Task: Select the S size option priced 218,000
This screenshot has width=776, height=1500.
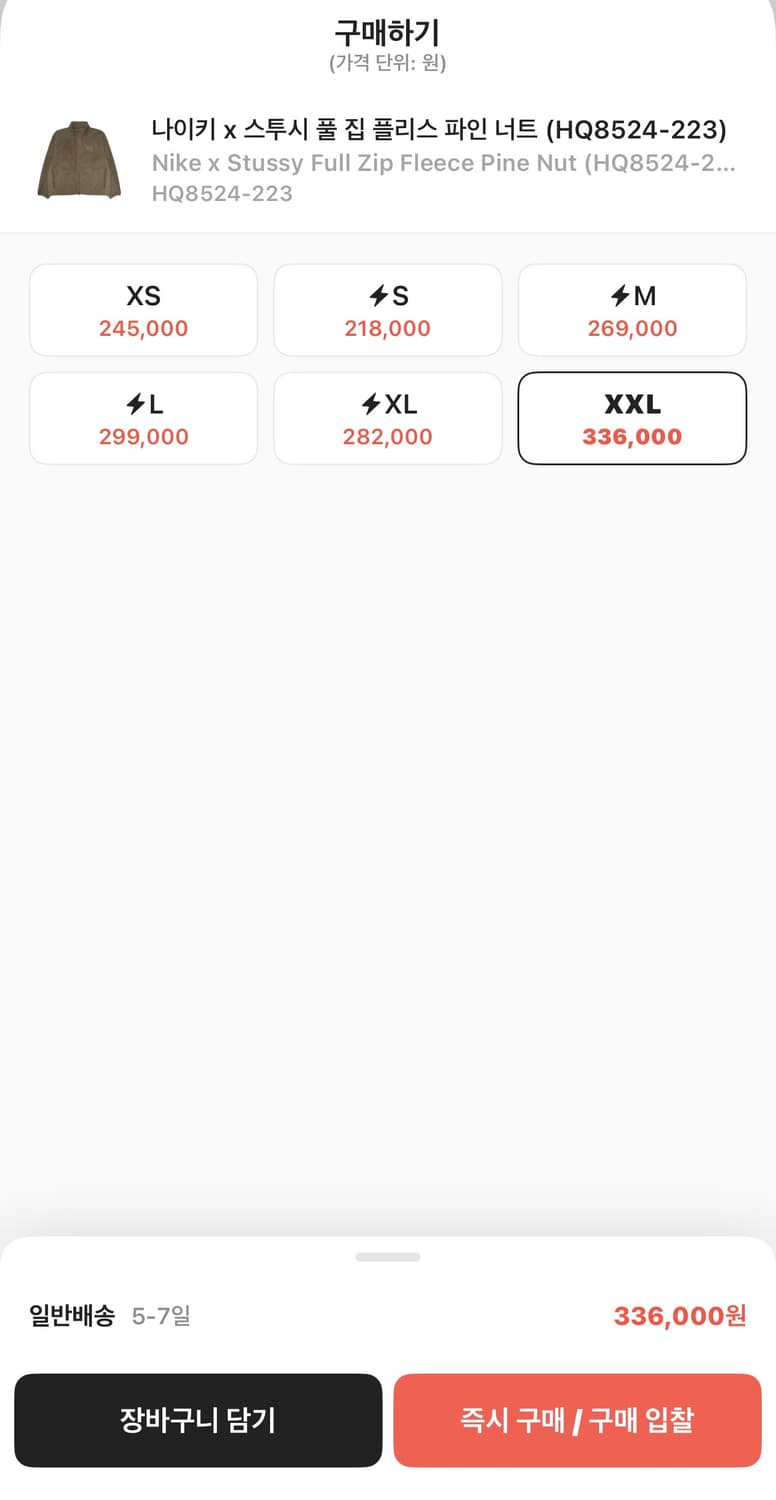Action: point(387,310)
